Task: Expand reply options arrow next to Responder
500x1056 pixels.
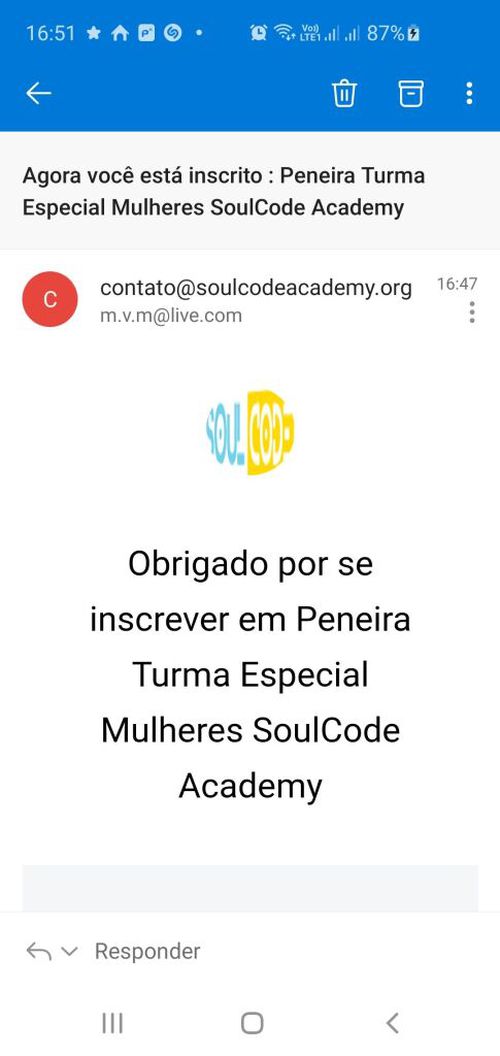Action: click(x=69, y=952)
